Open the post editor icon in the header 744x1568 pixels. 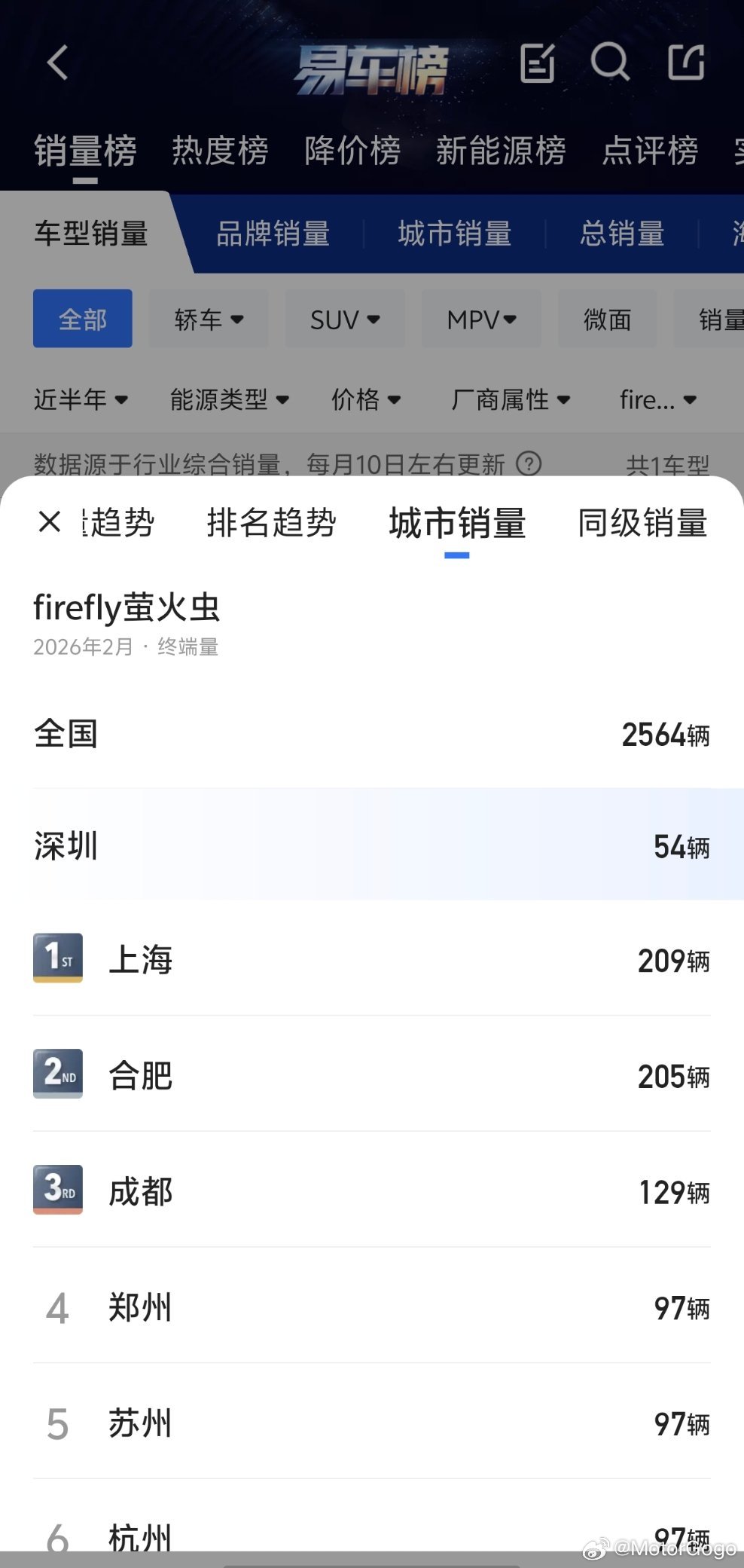(538, 63)
